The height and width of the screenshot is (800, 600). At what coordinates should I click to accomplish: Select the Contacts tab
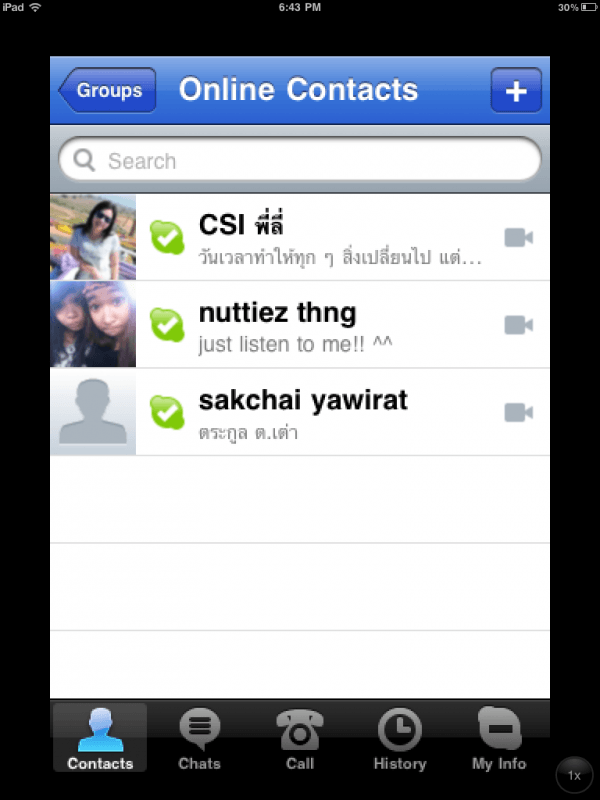pyautogui.click(x=100, y=740)
